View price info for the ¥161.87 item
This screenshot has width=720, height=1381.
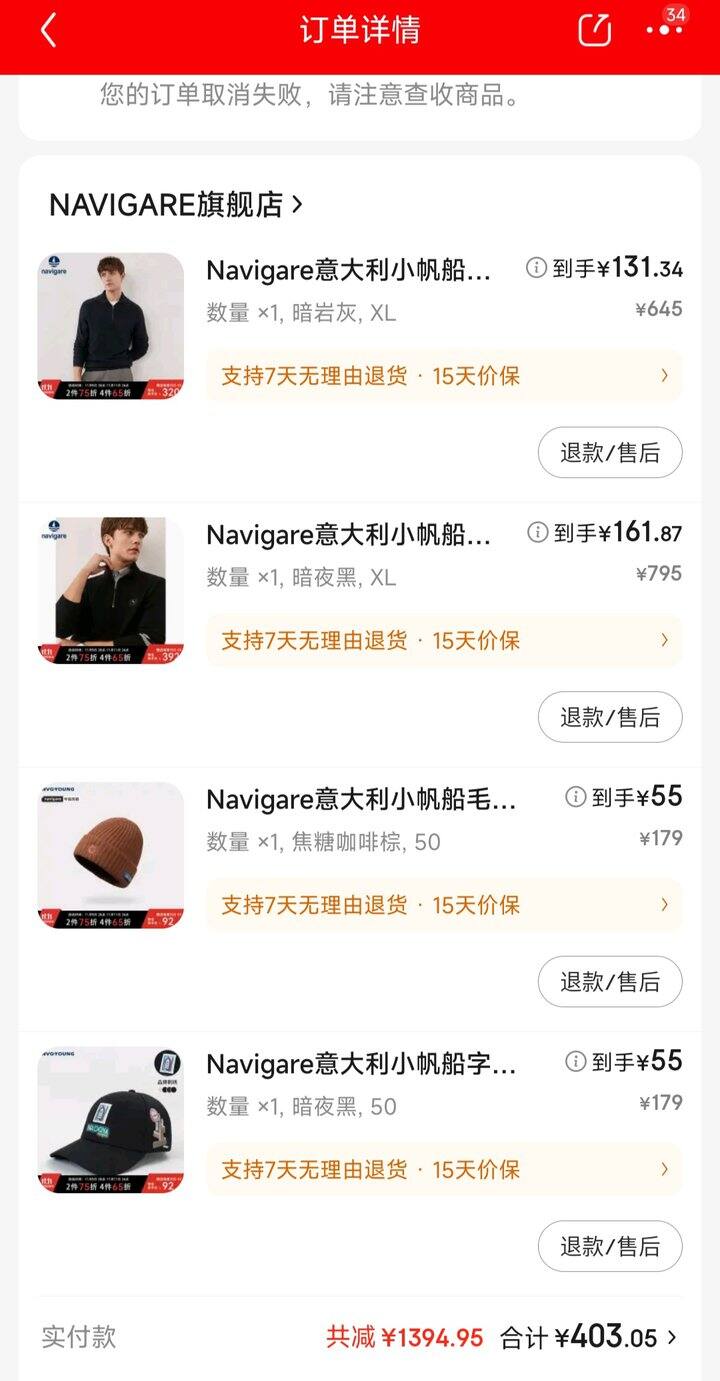click(x=538, y=533)
